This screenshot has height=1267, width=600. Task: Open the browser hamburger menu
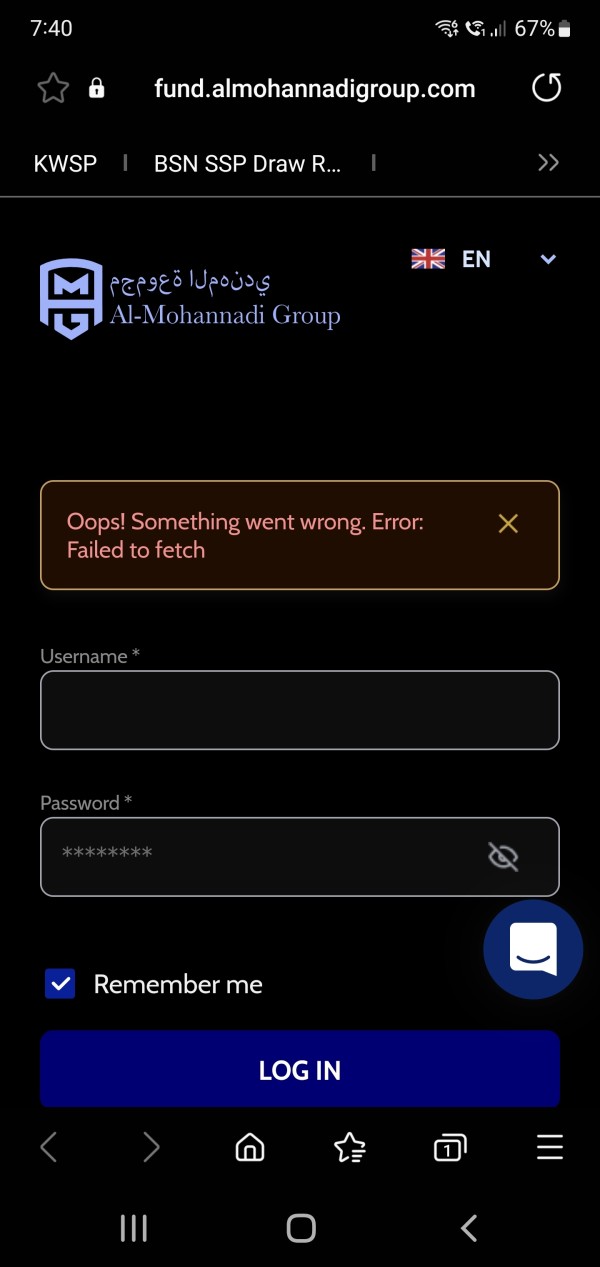550,1147
